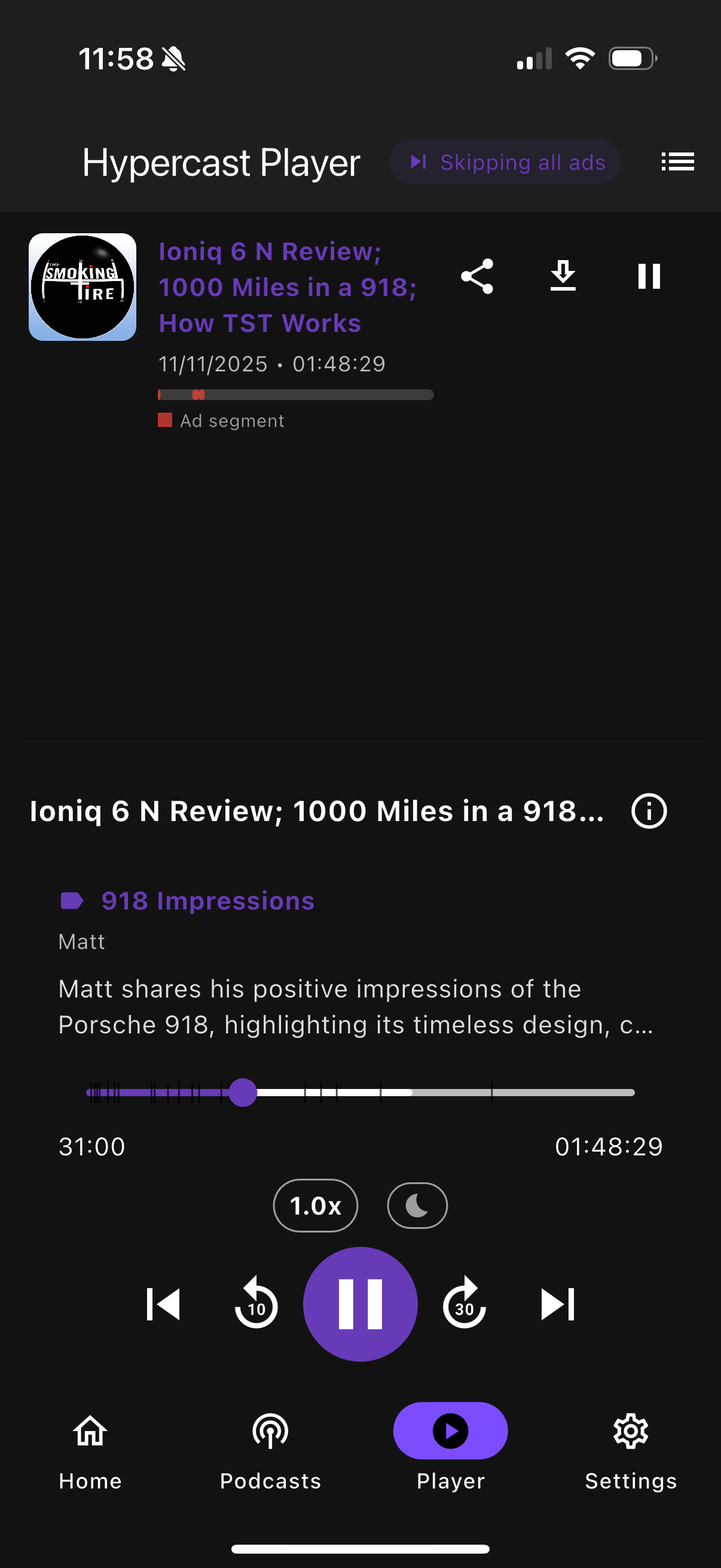Toggle the Skipping all ads chip

click(x=505, y=162)
